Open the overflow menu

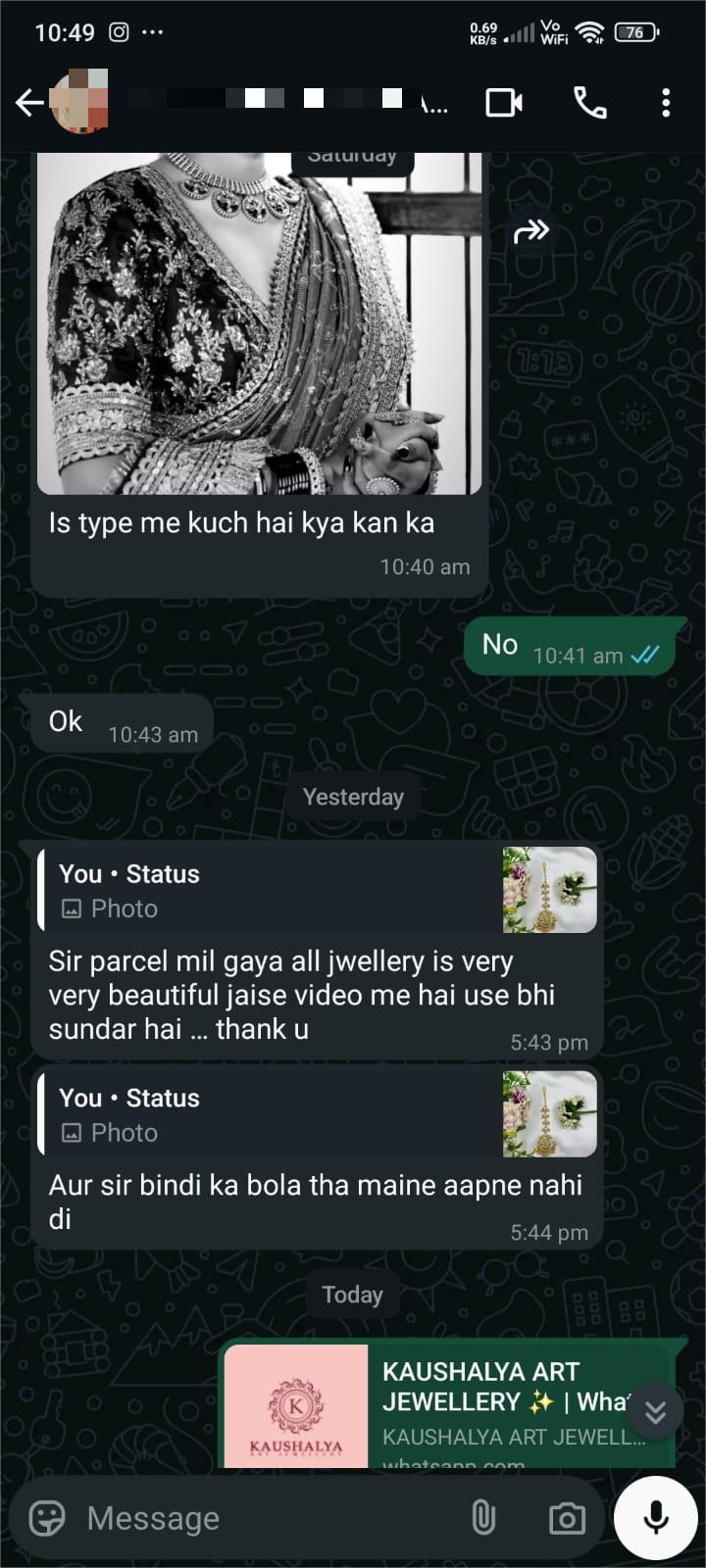[x=666, y=103]
